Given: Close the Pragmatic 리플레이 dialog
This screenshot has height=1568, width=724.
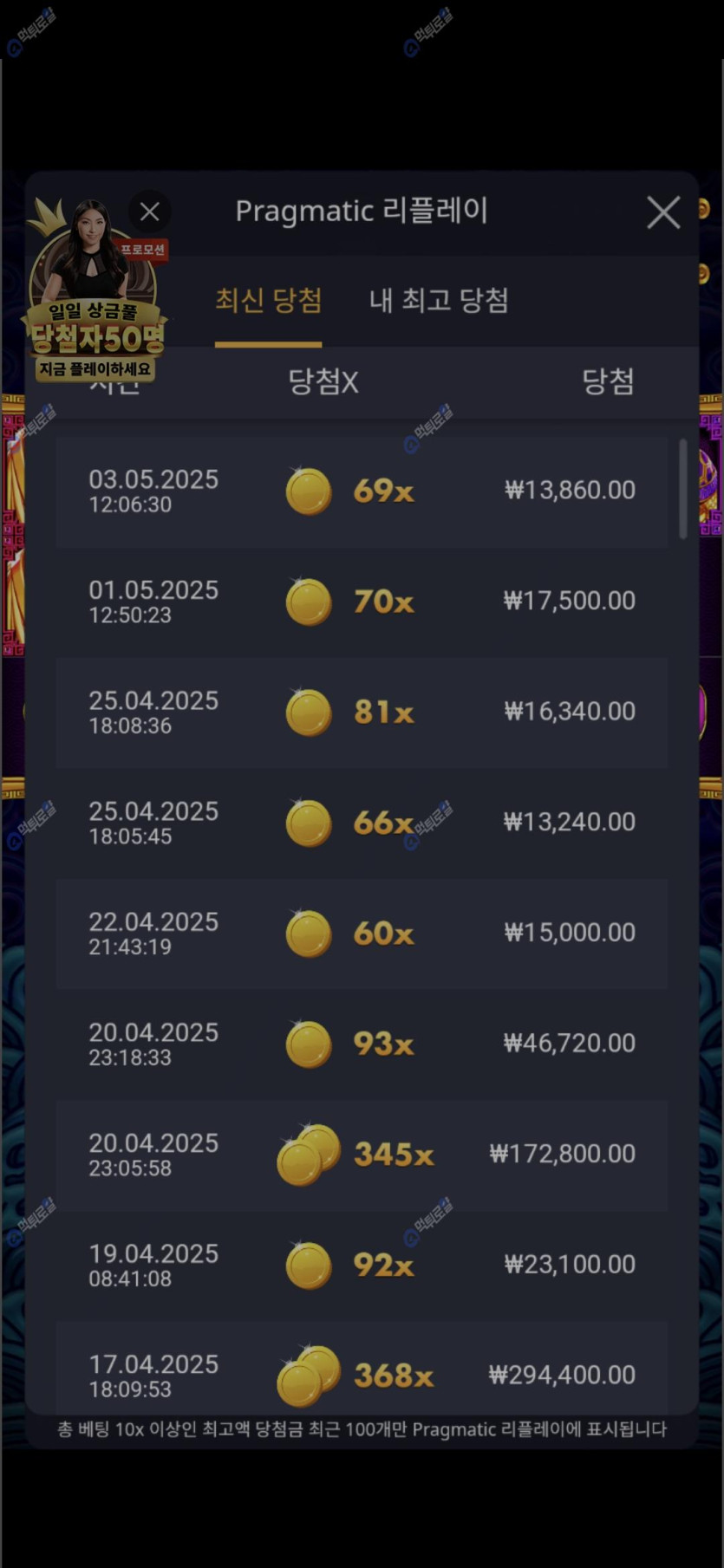Looking at the screenshot, I should coord(663,212).
